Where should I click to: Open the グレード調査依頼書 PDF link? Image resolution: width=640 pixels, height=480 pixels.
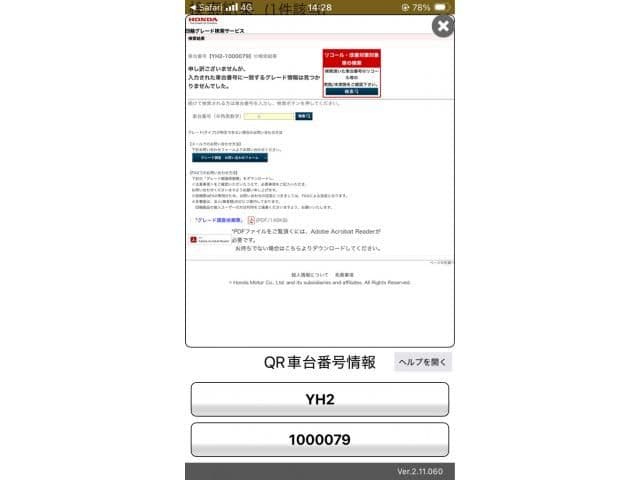point(220,220)
